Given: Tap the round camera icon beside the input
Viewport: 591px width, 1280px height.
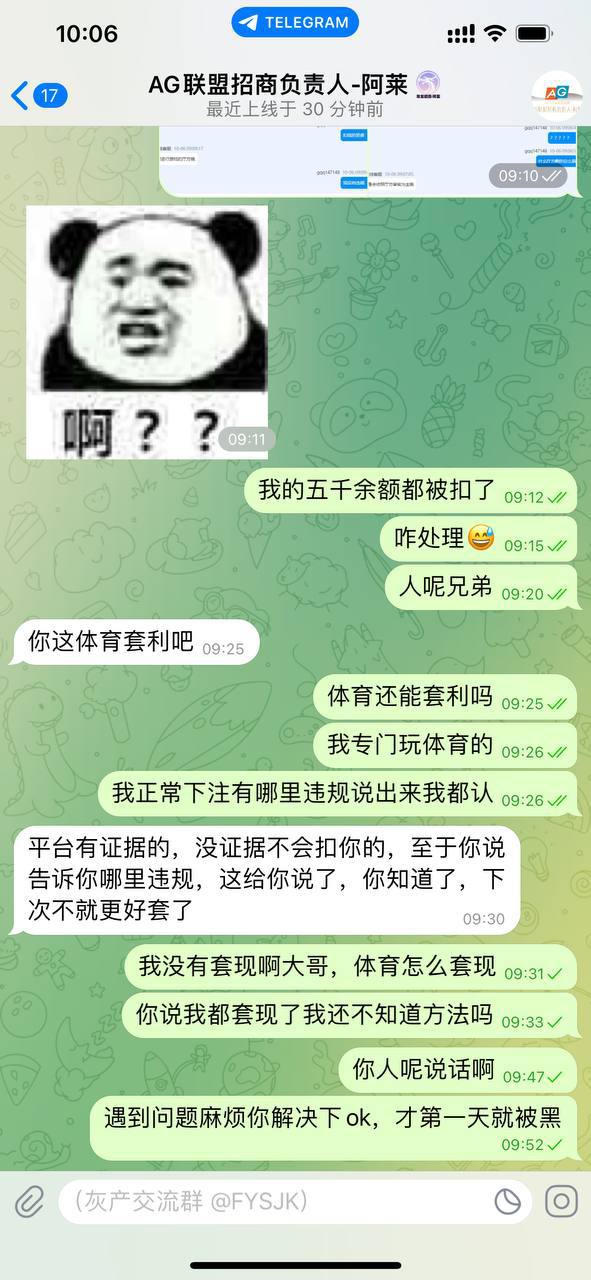Looking at the screenshot, I should coord(562,1201).
